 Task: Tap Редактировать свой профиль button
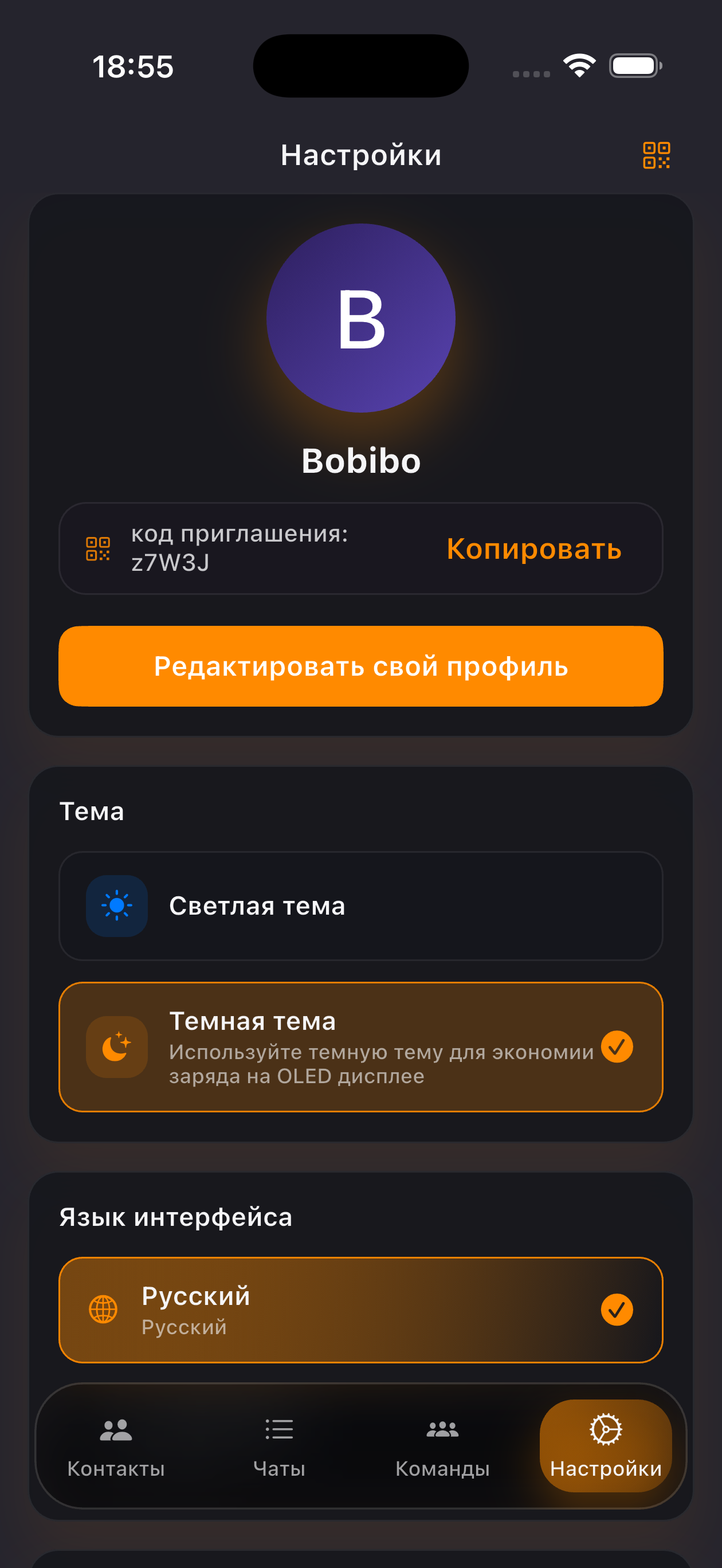(x=361, y=666)
